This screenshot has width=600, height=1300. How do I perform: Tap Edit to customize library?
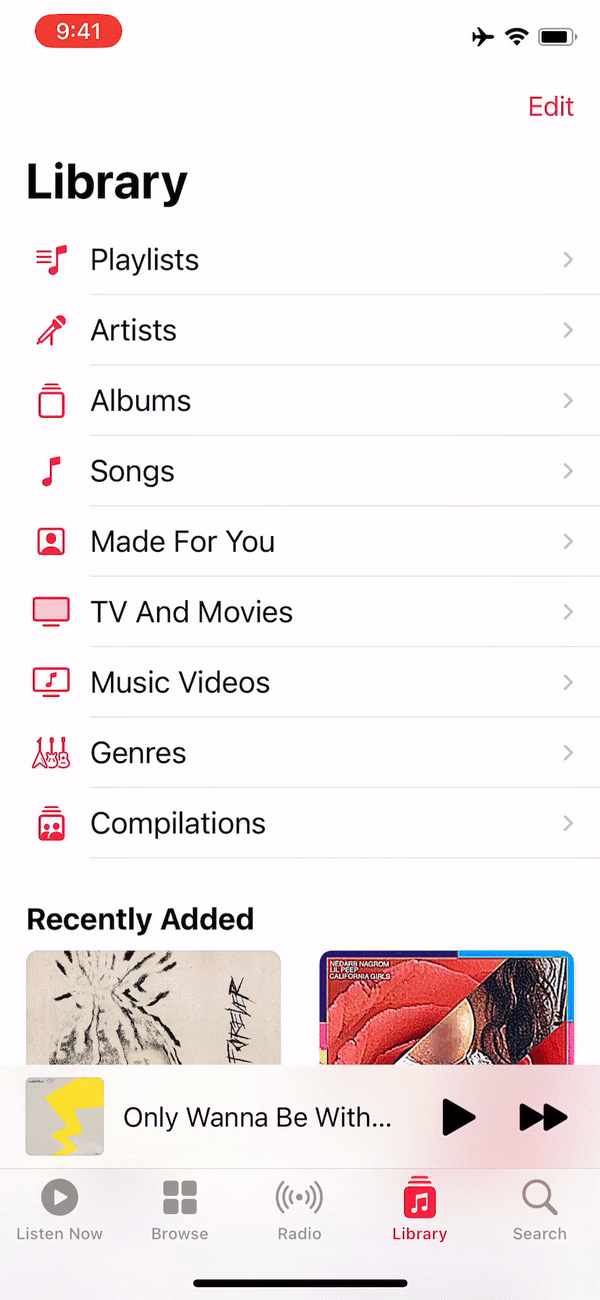tap(550, 107)
